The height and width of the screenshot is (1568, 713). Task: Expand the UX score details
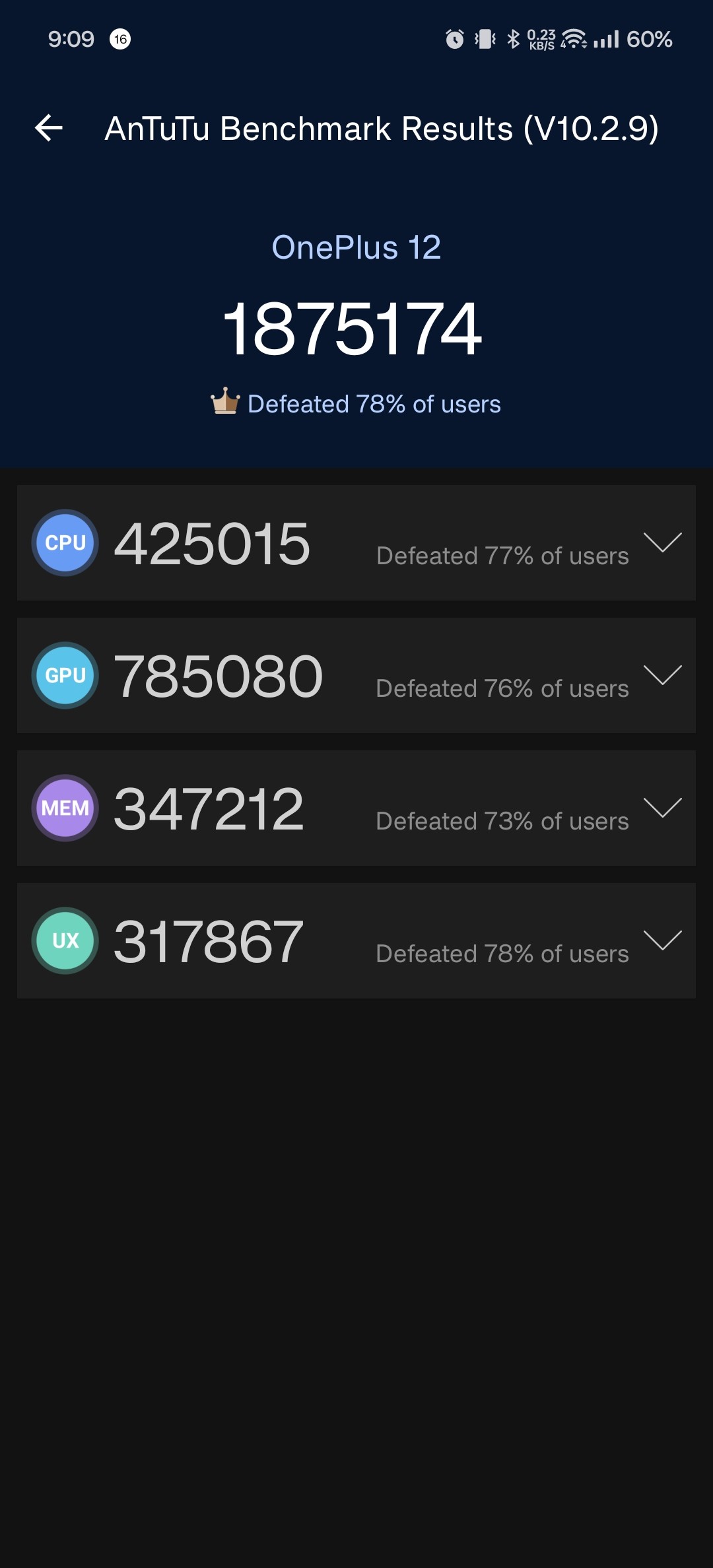(x=662, y=940)
